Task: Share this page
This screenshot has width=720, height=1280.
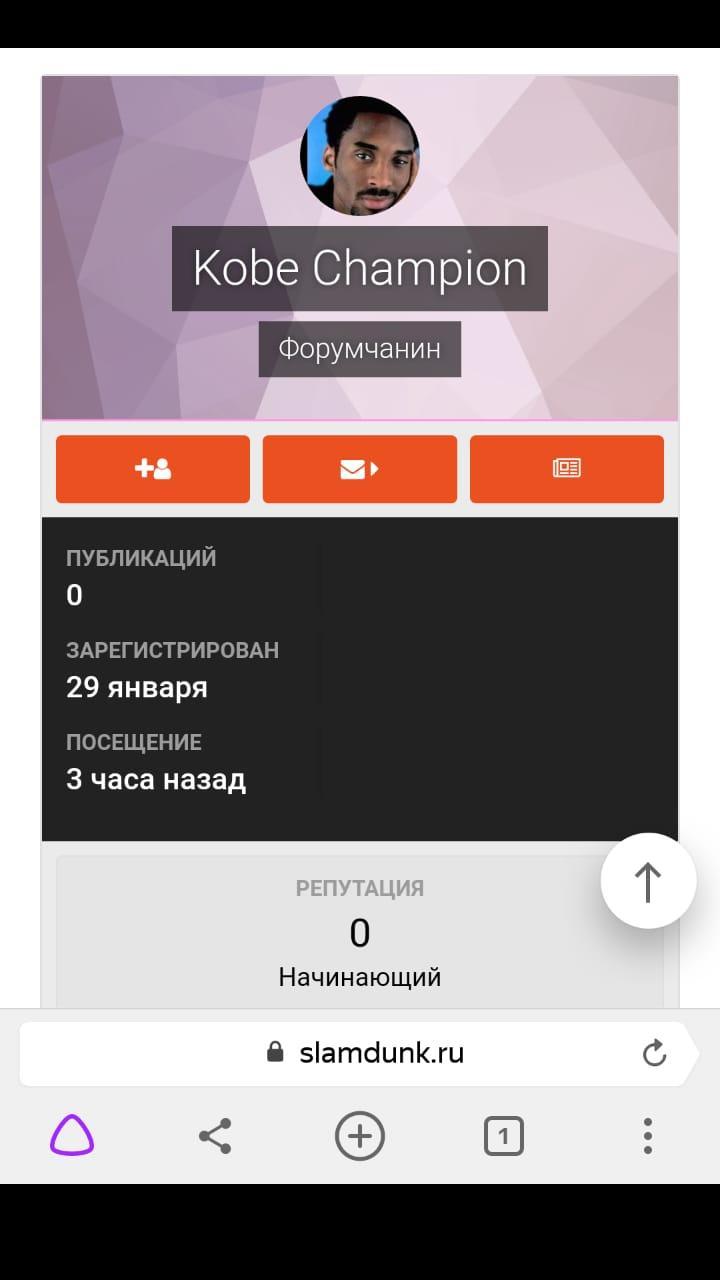Action: pyautogui.click(x=215, y=1137)
